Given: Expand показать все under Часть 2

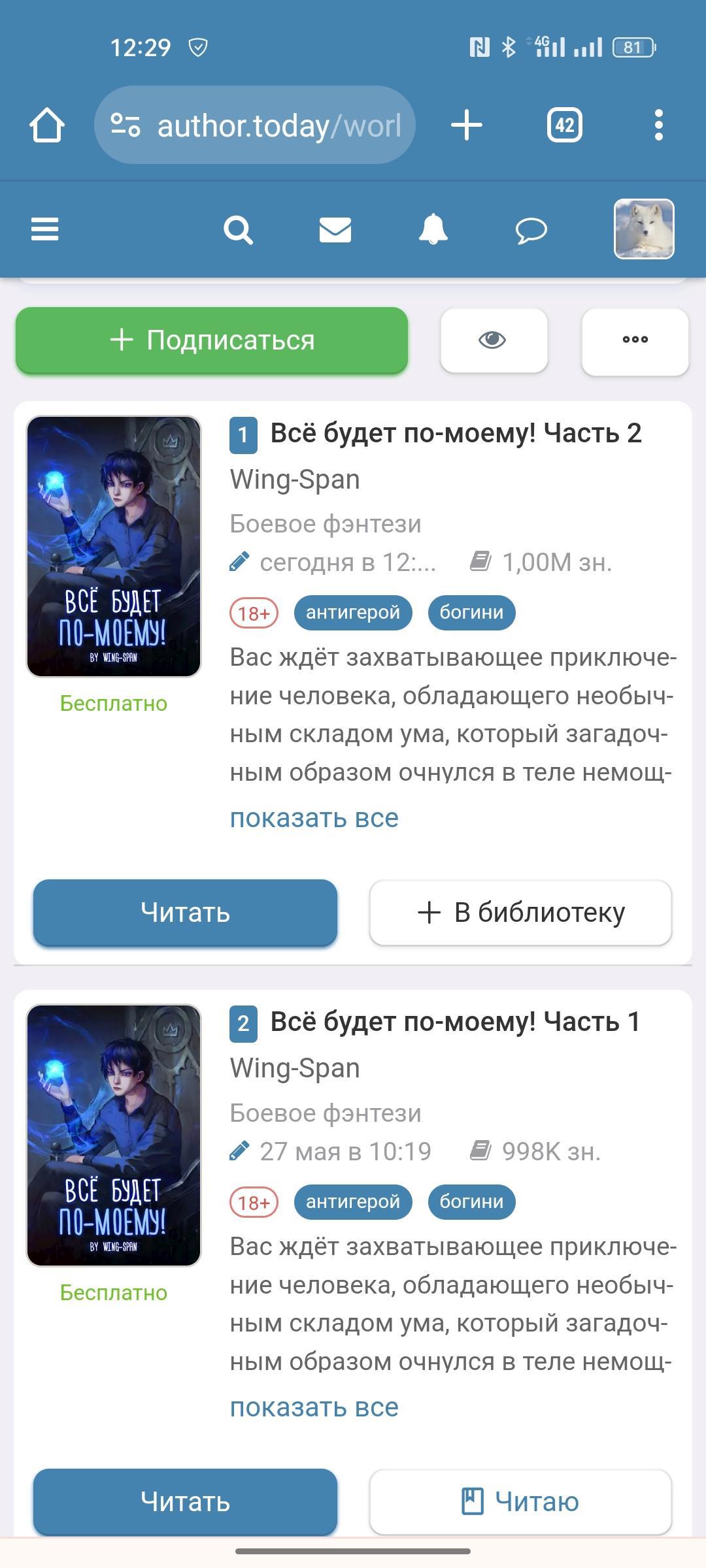Looking at the screenshot, I should (x=314, y=818).
